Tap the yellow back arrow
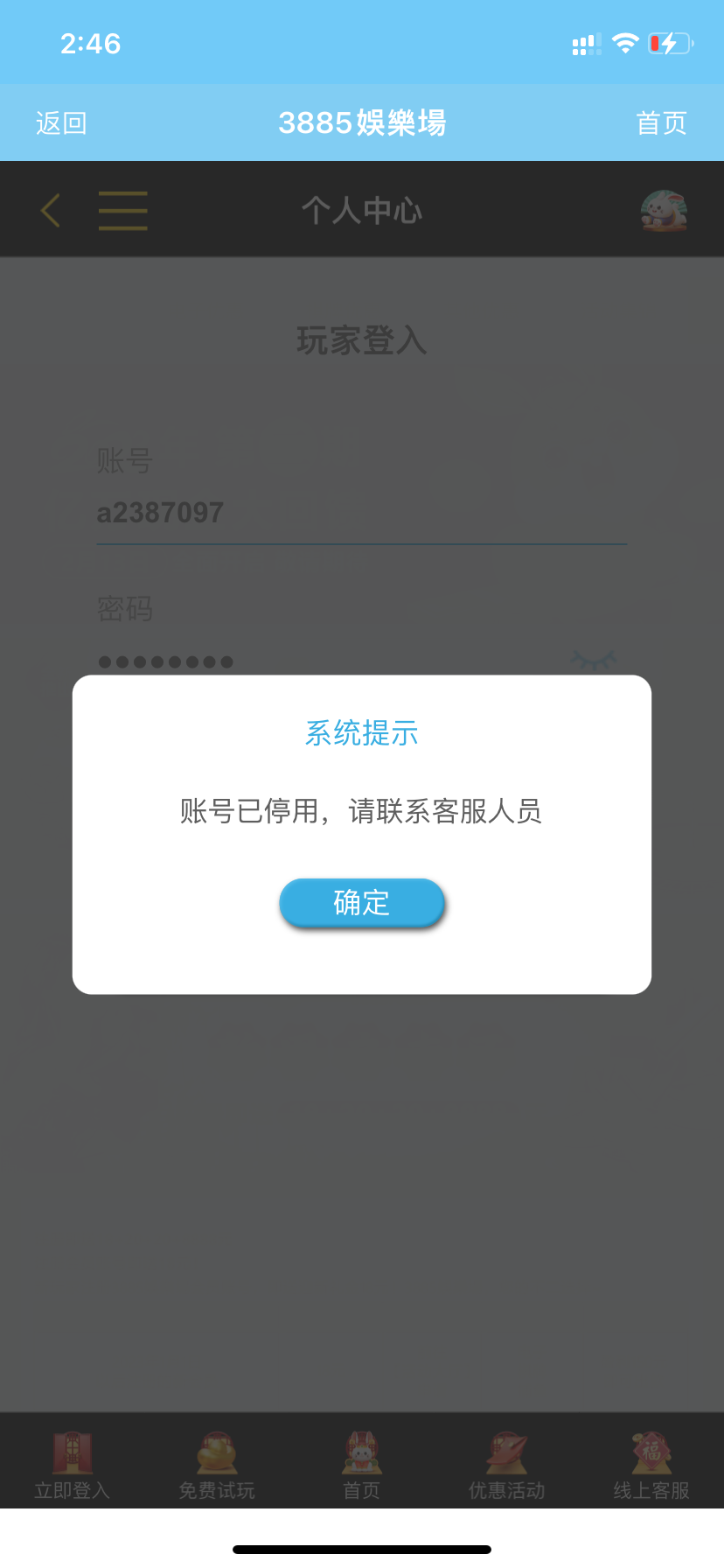724x1568 pixels. coord(51,211)
